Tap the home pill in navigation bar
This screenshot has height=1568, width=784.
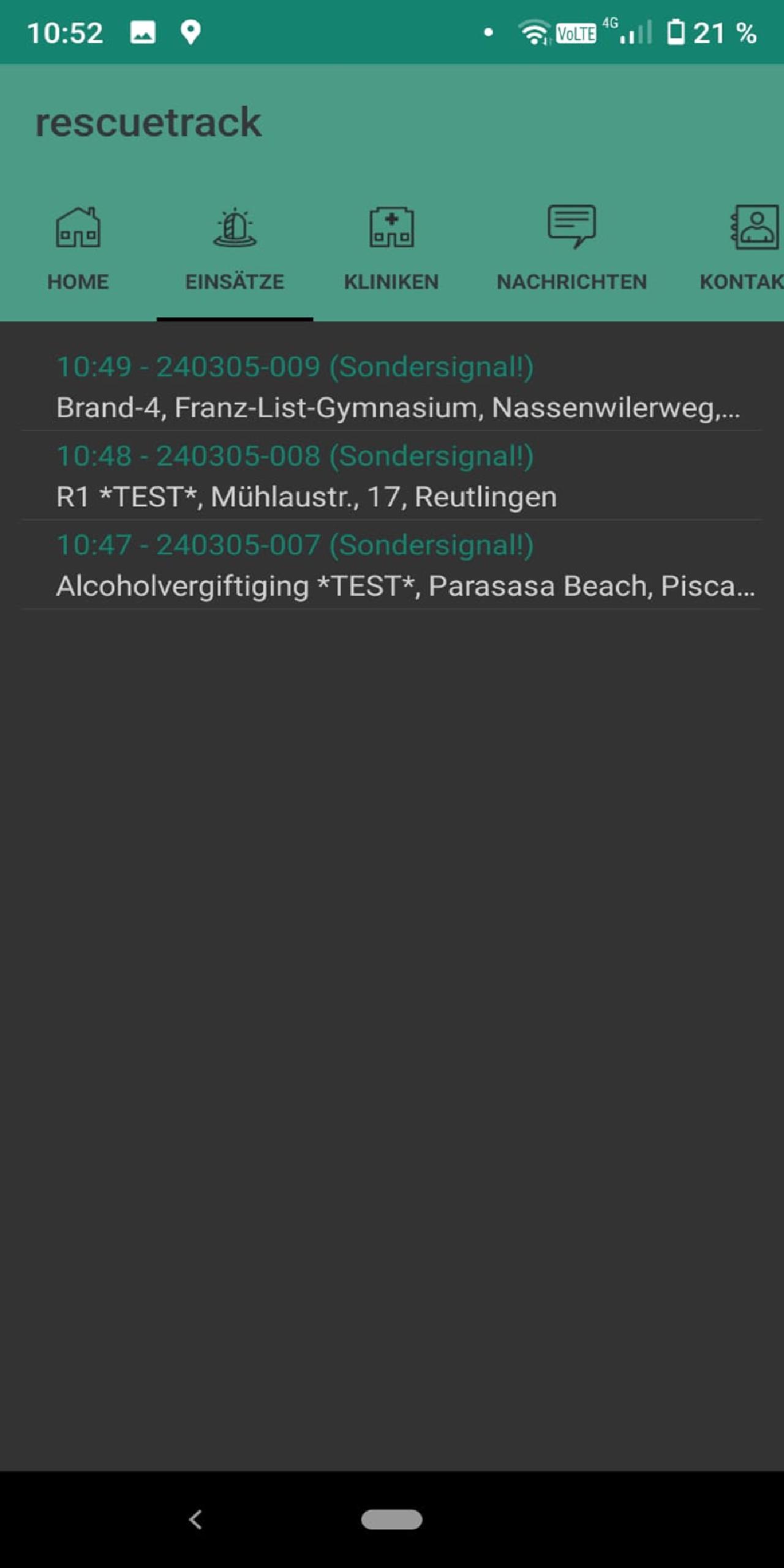(x=391, y=1520)
